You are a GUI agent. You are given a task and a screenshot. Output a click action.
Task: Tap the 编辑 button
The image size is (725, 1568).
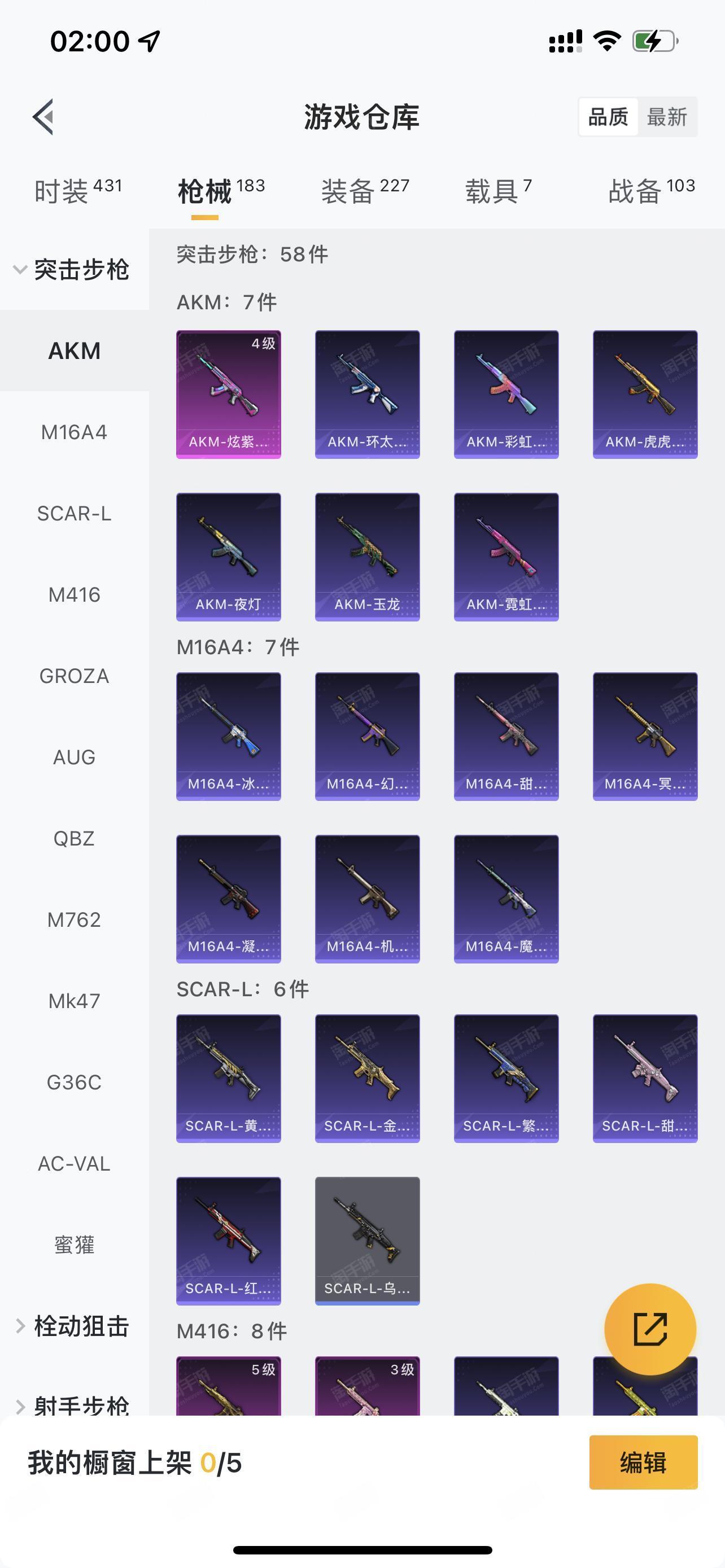pos(644,1462)
